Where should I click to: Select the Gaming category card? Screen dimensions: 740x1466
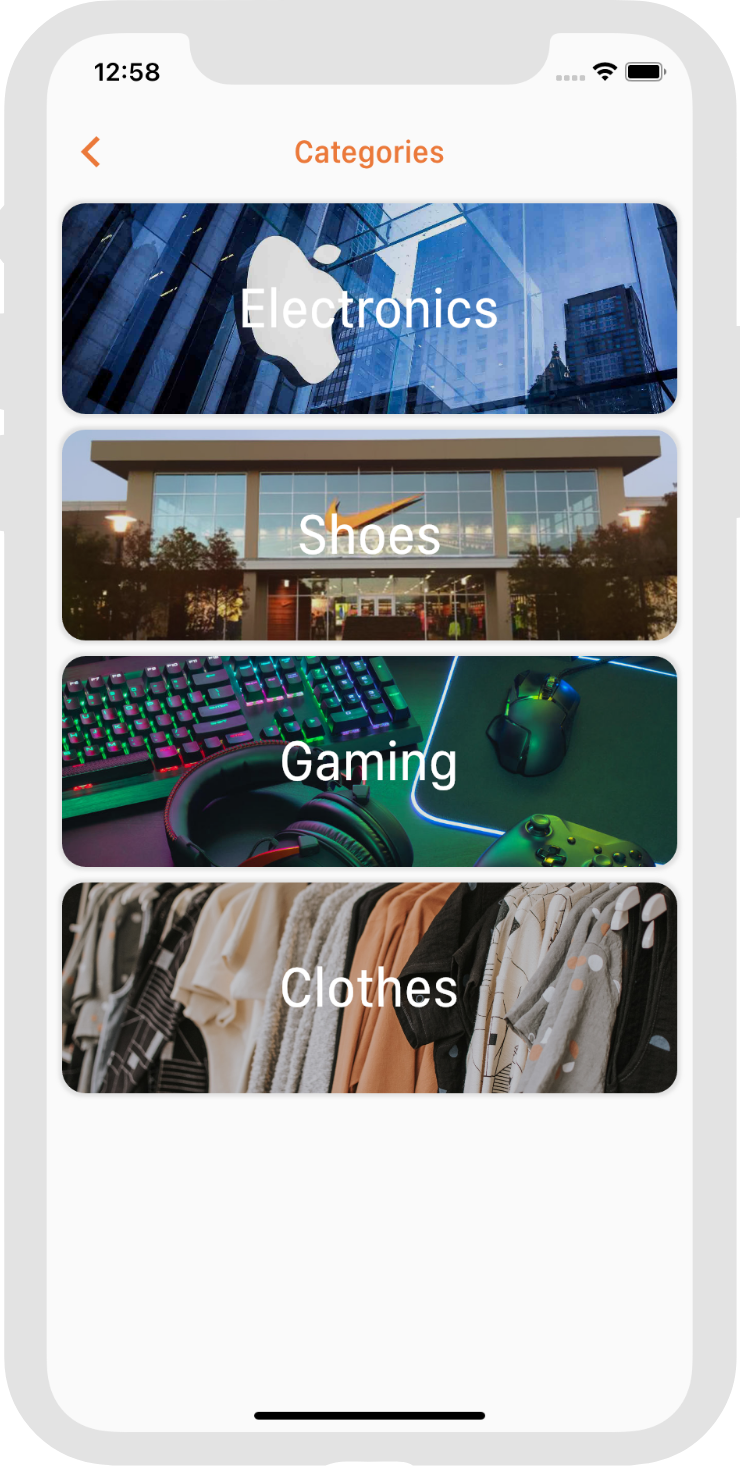[369, 761]
